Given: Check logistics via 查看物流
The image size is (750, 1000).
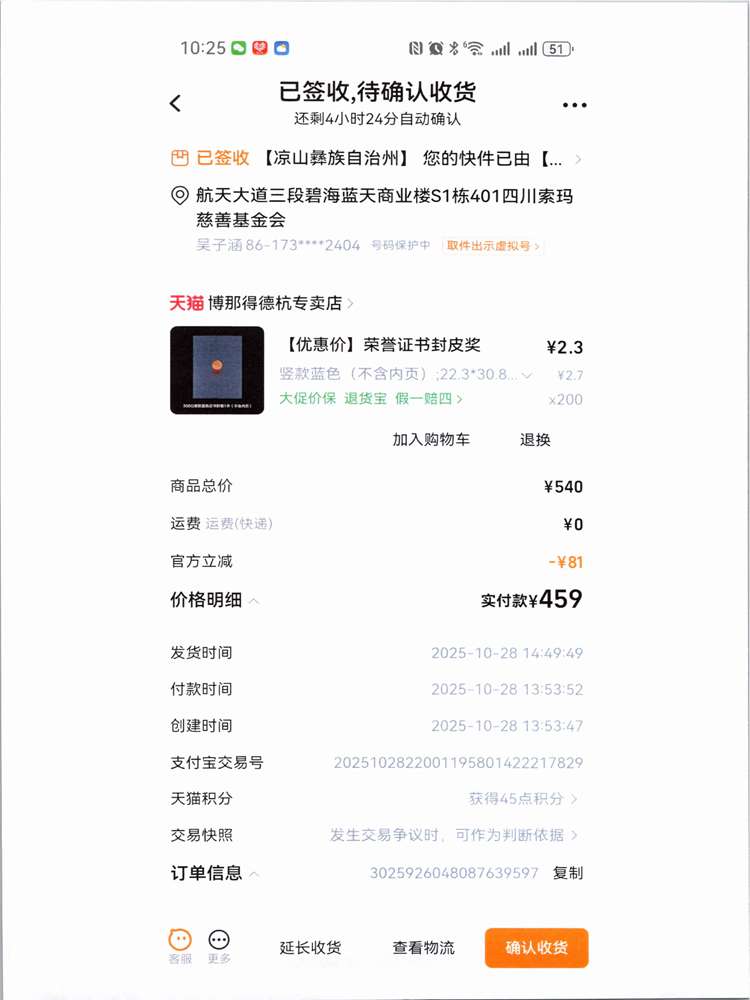Looking at the screenshot, I should (x=423, y=948).
